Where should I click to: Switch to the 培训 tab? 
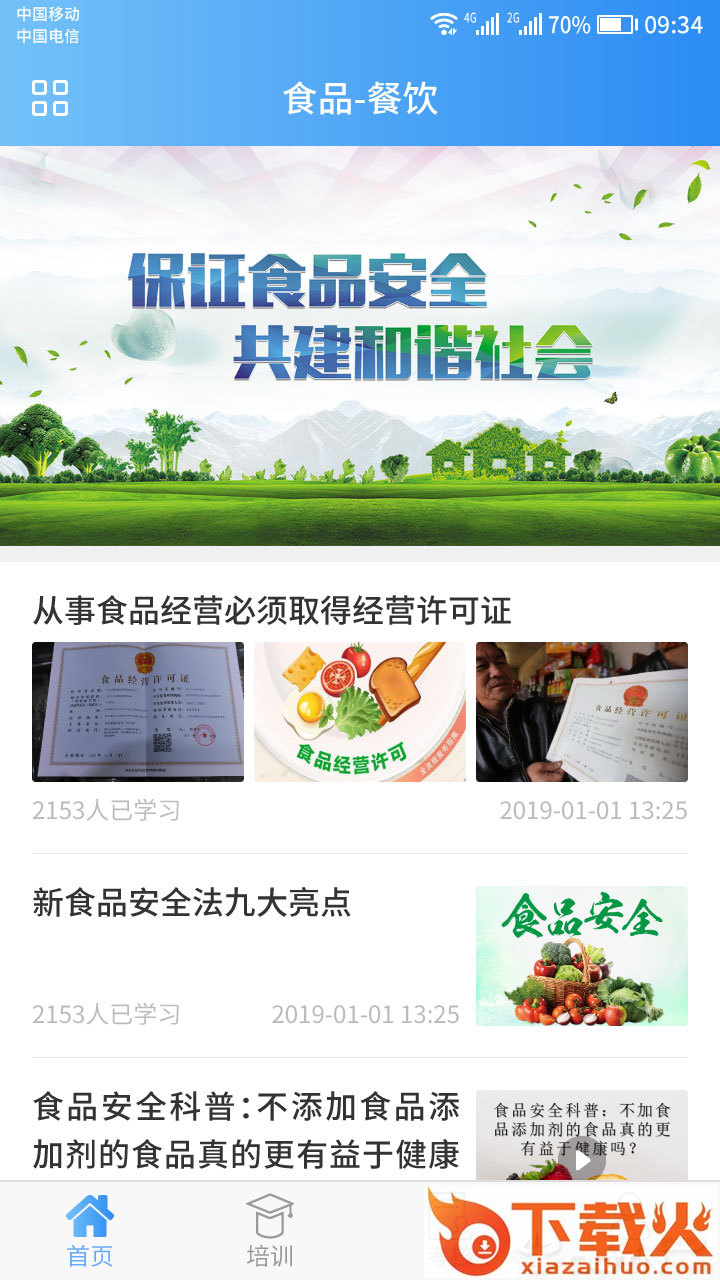(x=270, y=1231)
